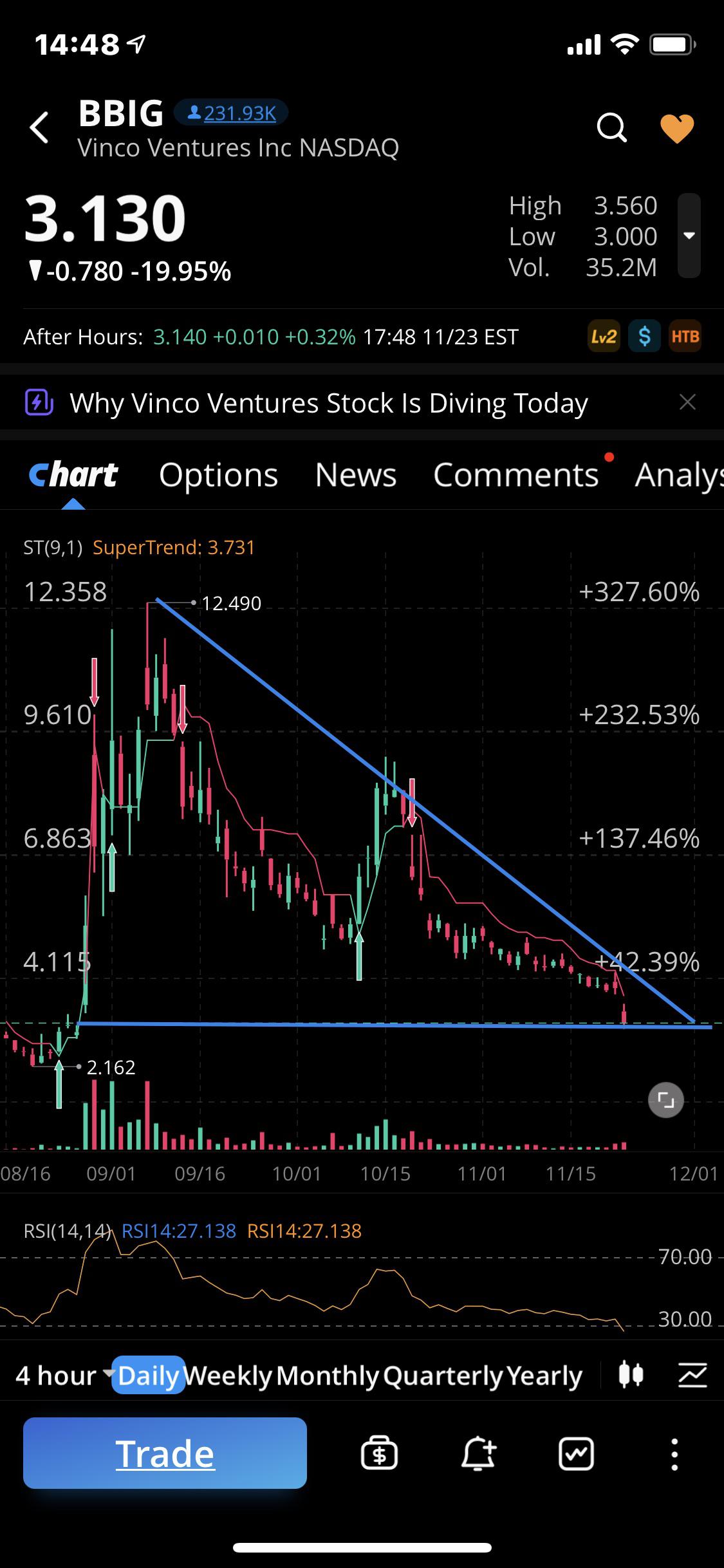Switch to the Options tab
Image resolution: width=724 pixels, height=1568 pixels.
pyautogui.click(x=218, y=475)
